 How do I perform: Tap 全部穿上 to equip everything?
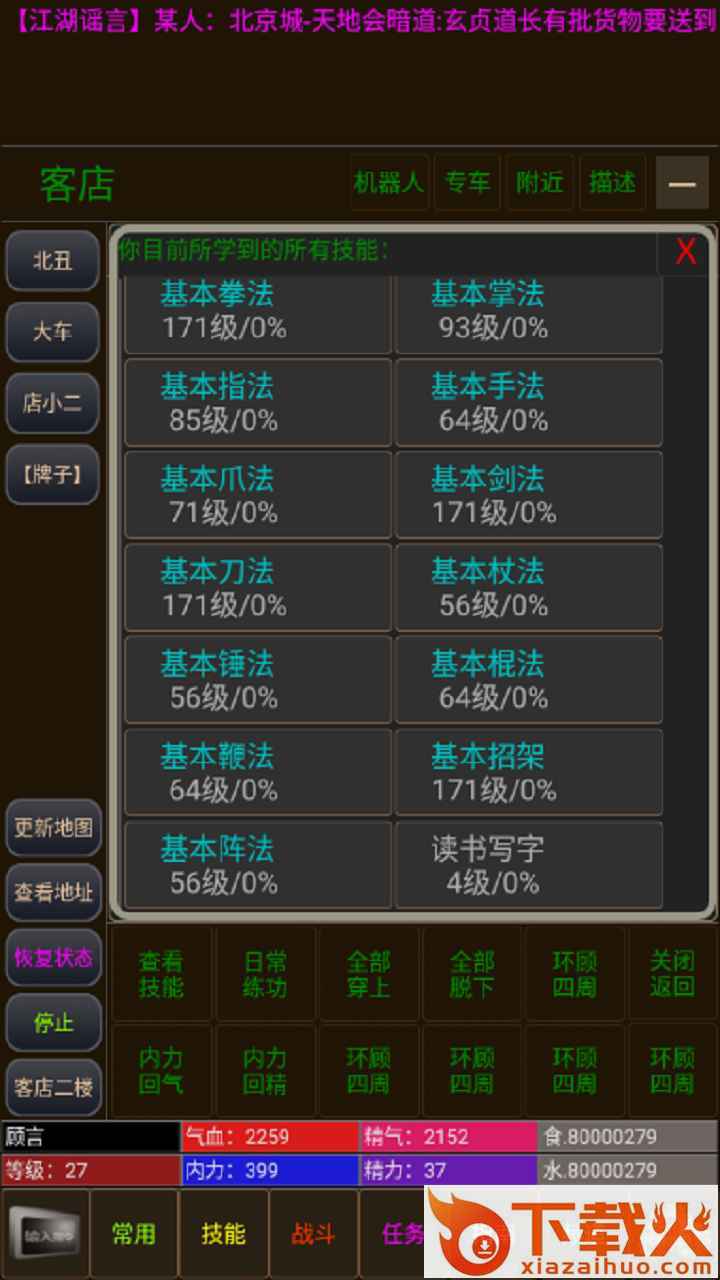coord(369,974)
